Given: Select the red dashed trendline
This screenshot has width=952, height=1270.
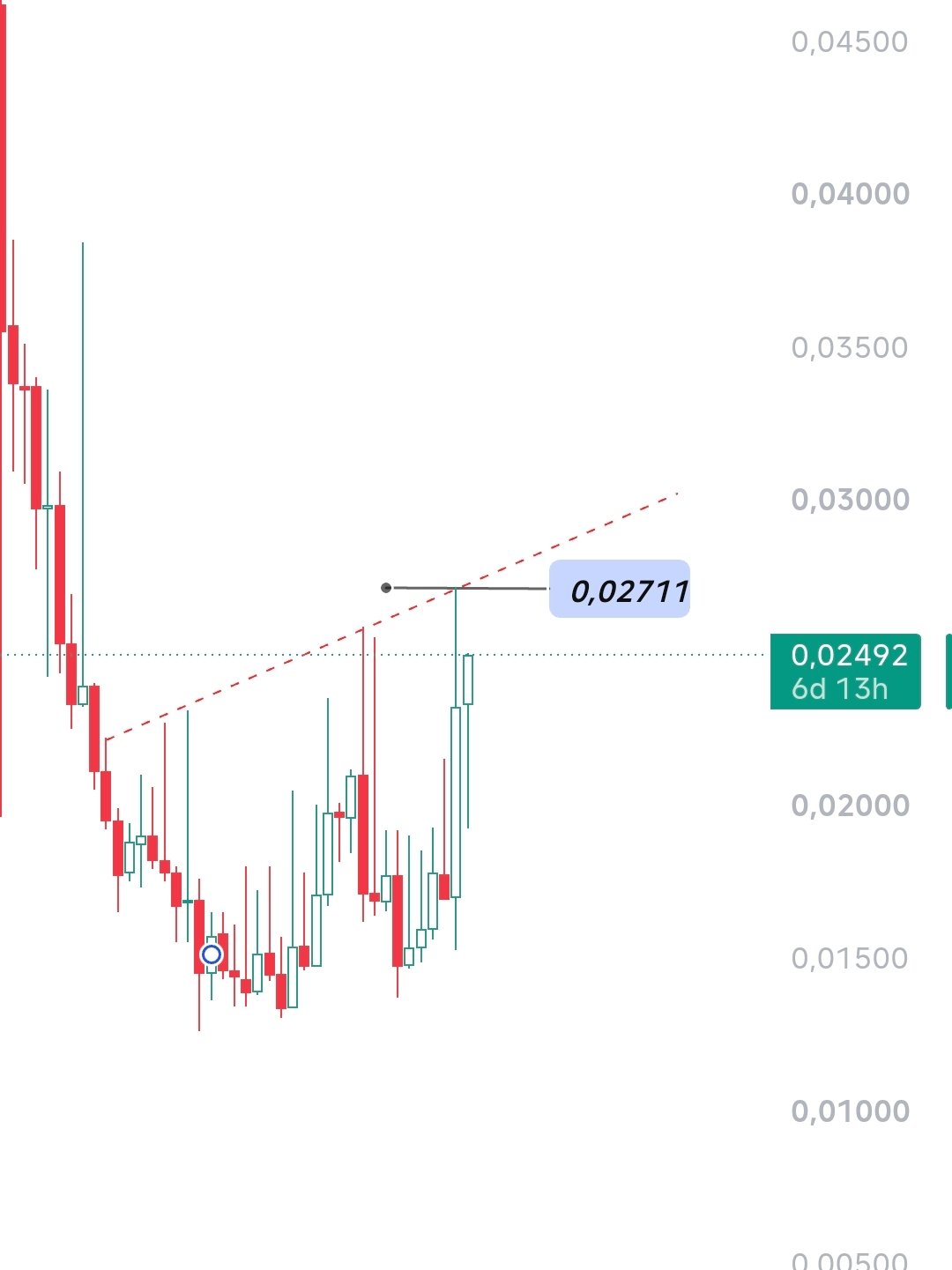Looking at the screenshot, I should click(x=391, y=616).
